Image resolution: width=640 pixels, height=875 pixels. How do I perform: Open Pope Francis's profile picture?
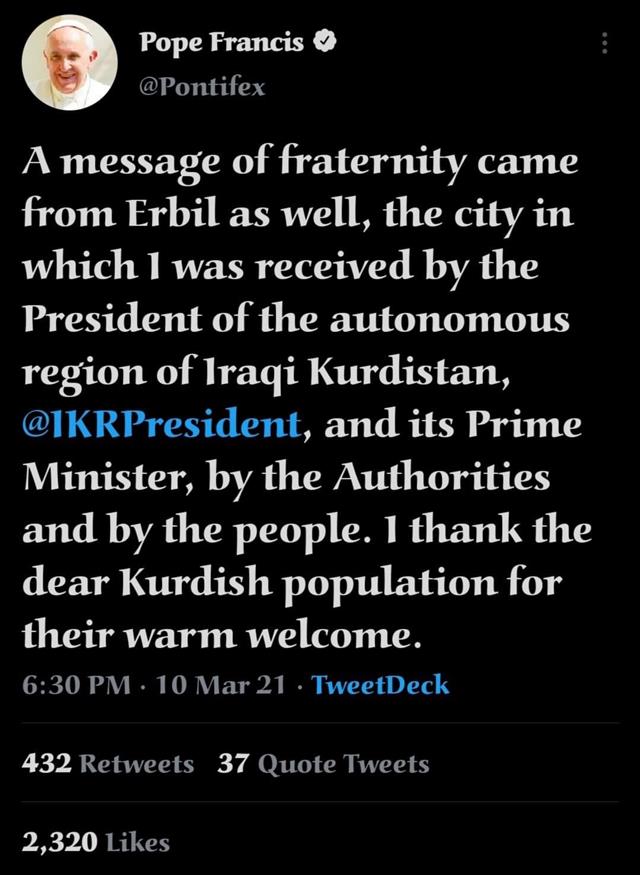pyautogui.click(x=69, y=63)
